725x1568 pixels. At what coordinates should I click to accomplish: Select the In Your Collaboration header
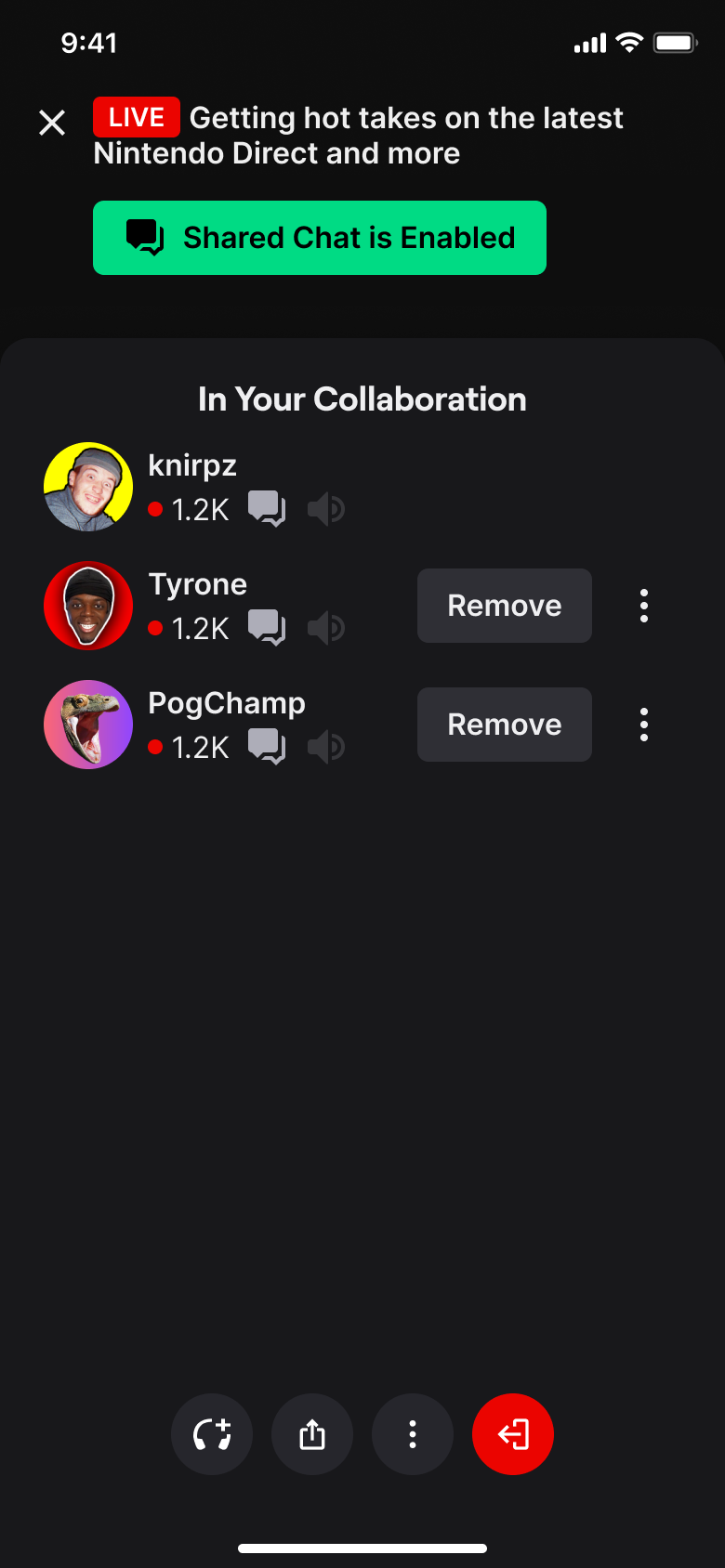click(x=362, y=399)
